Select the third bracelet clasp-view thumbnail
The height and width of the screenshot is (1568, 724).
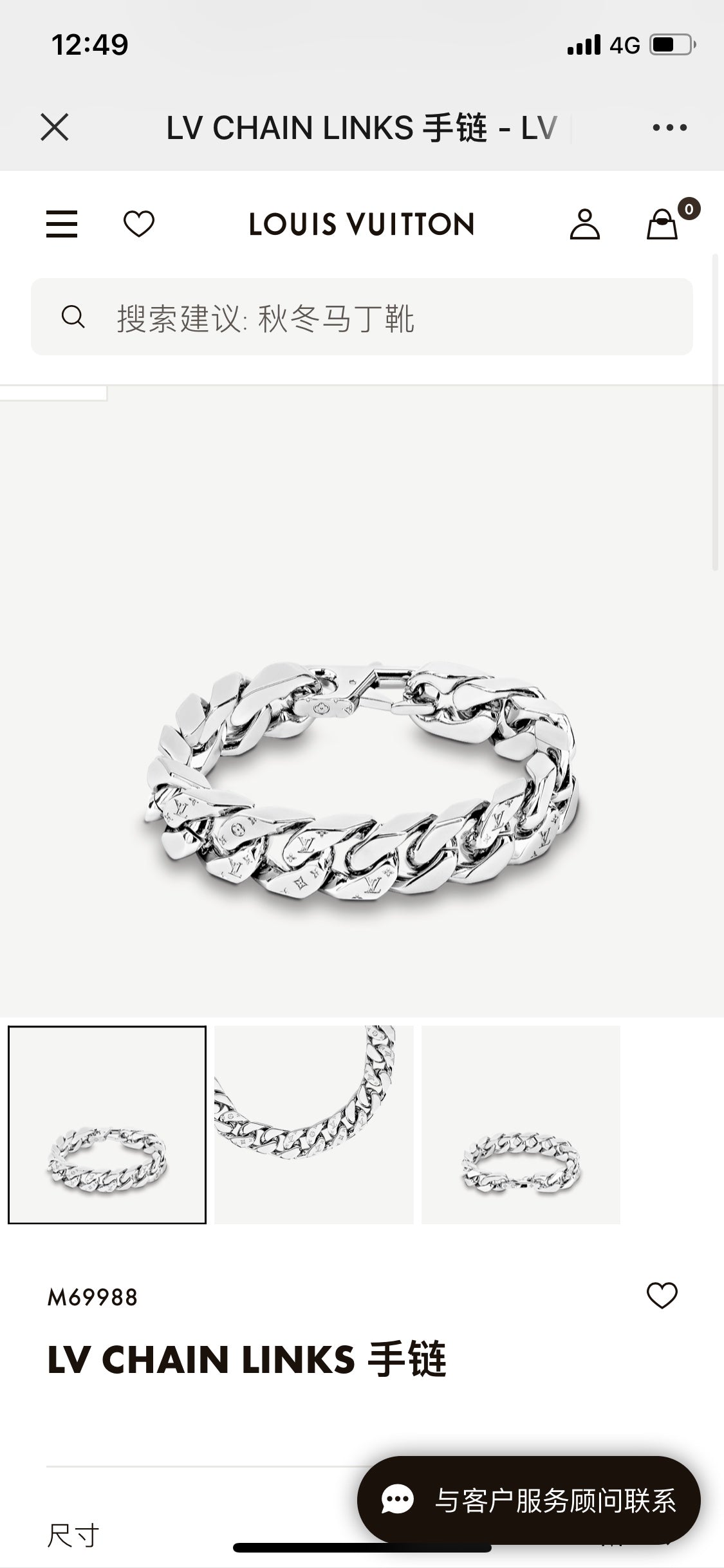coord(521,1125)
